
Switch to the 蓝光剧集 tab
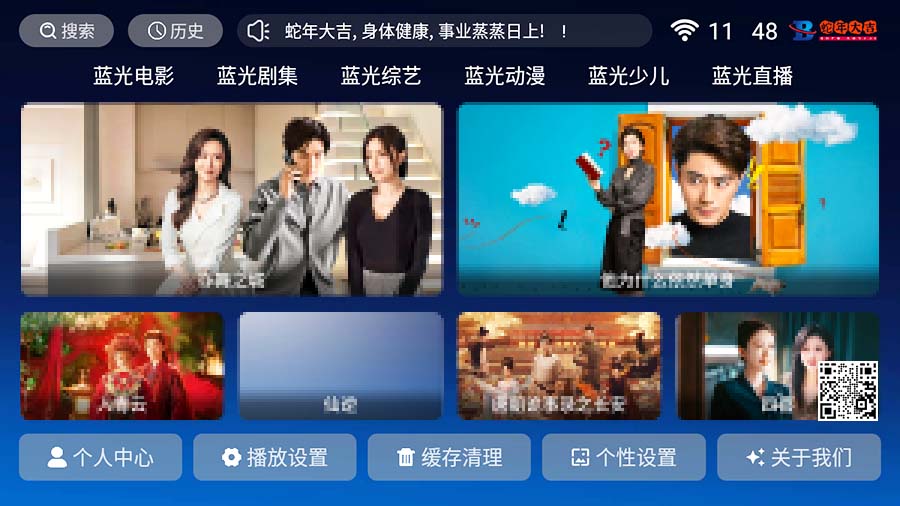(x=257, y=76)
